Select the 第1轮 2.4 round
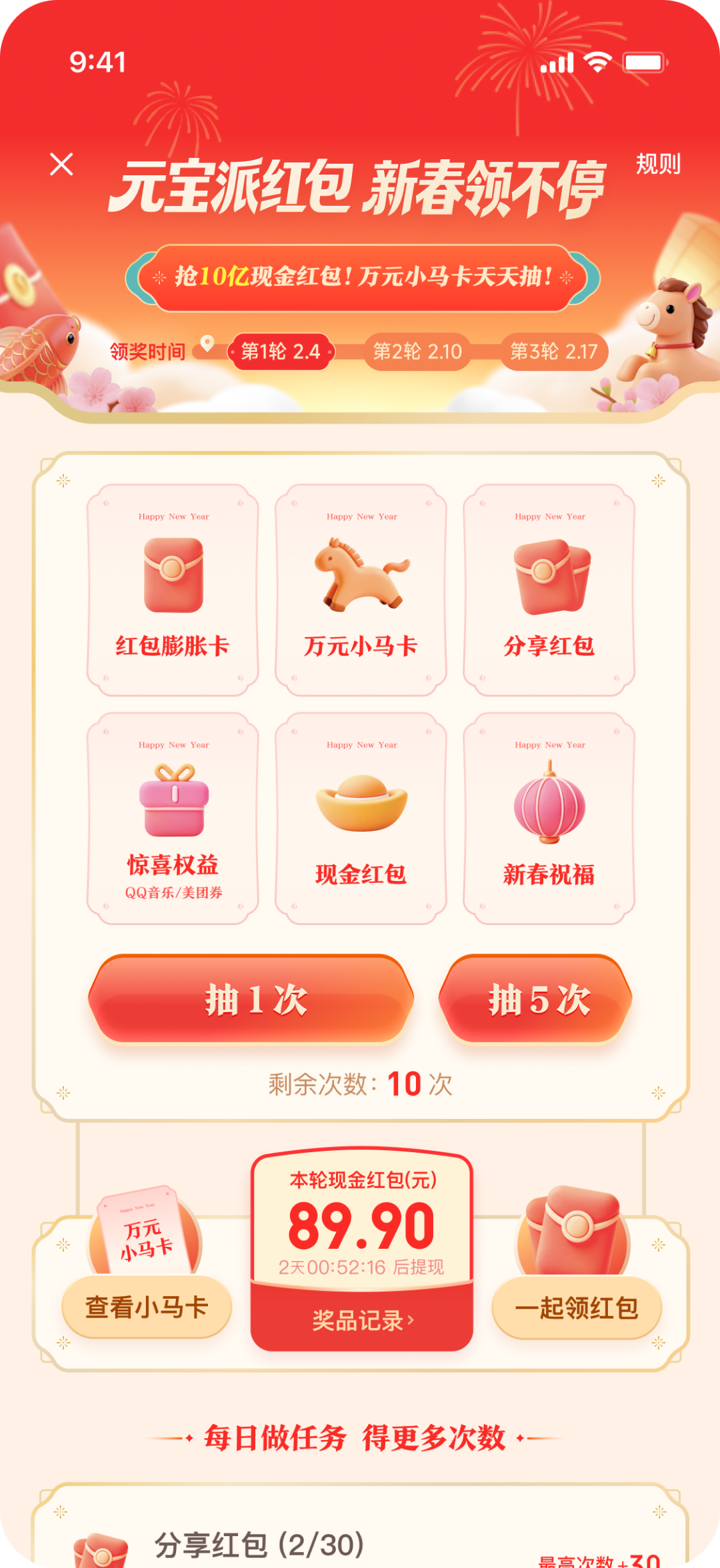The height and width of the screenshot is (1568, 720). point(280,351)
